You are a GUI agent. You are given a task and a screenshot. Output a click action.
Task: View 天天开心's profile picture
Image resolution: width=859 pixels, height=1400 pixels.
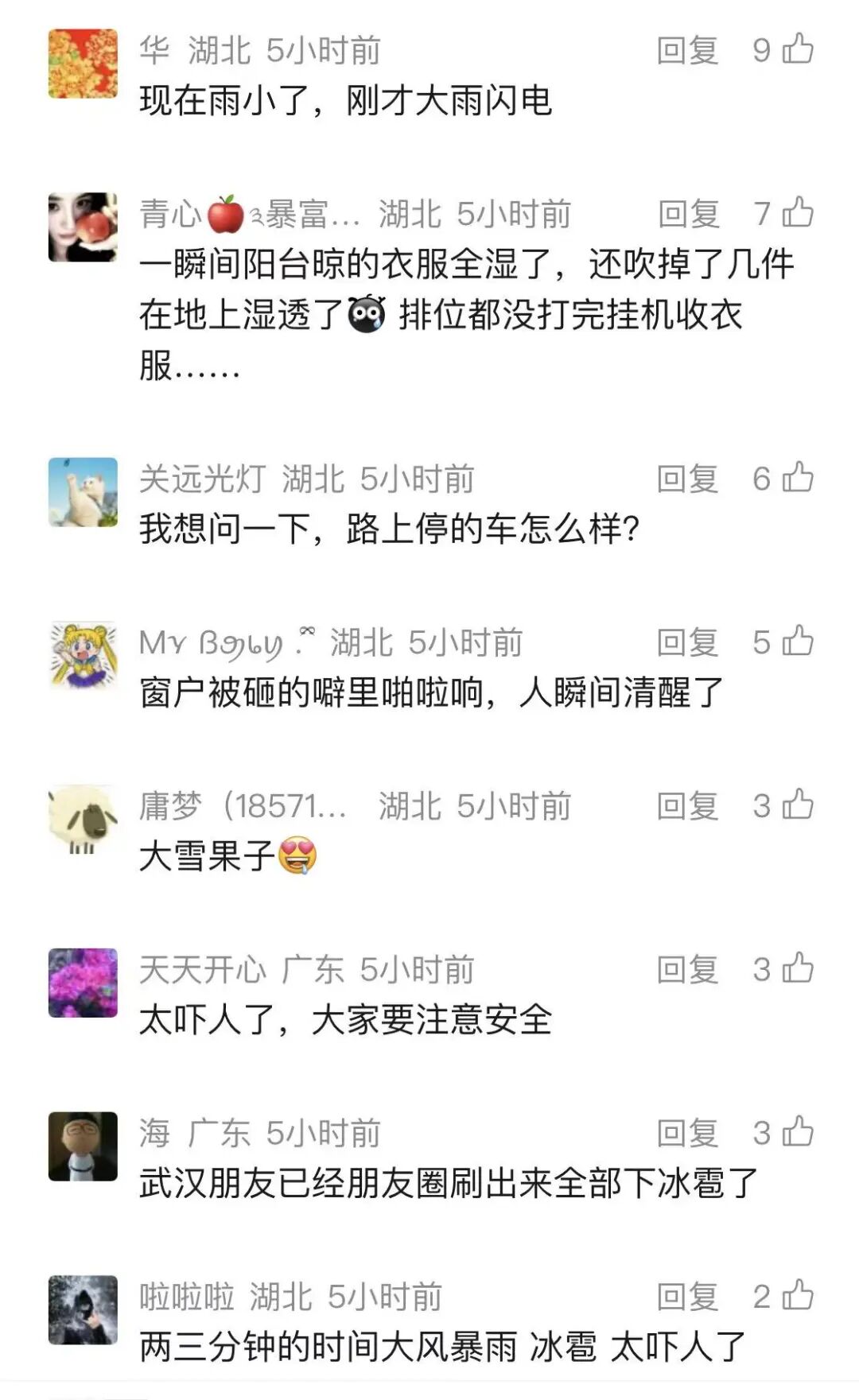(83, 983)
